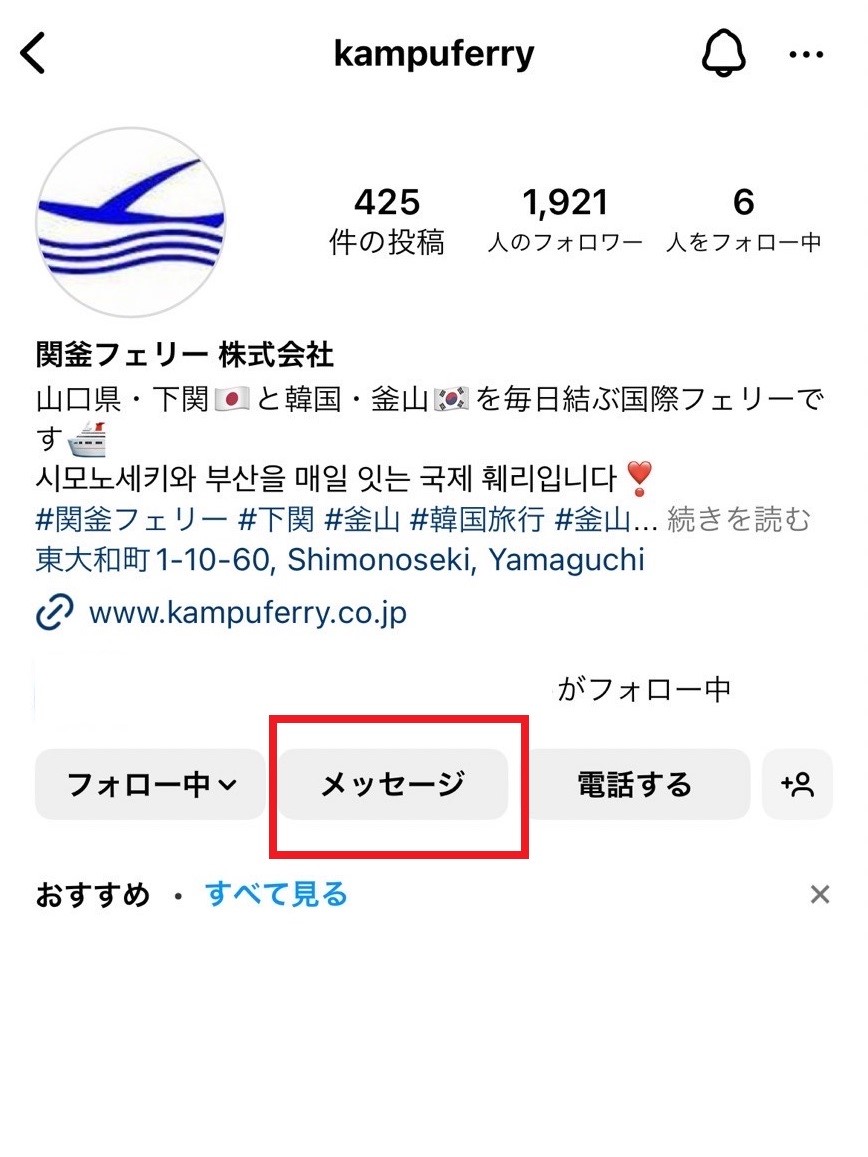
Task: Go back using the top-left arrow
Action: pos(34,54)
